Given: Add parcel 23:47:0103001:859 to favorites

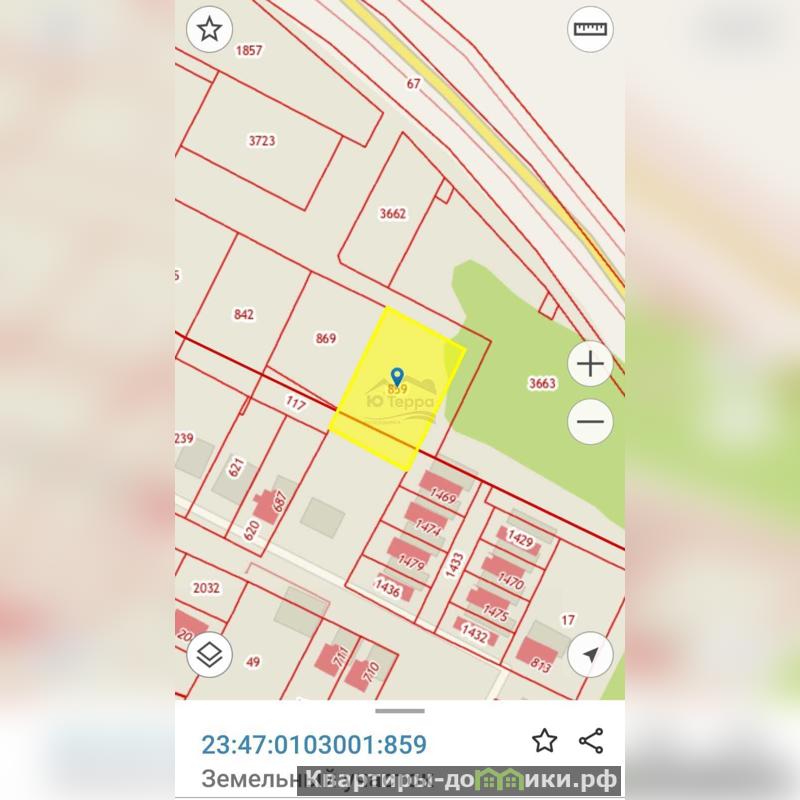Looking at the screenshot, I should (x=543, y=740).
